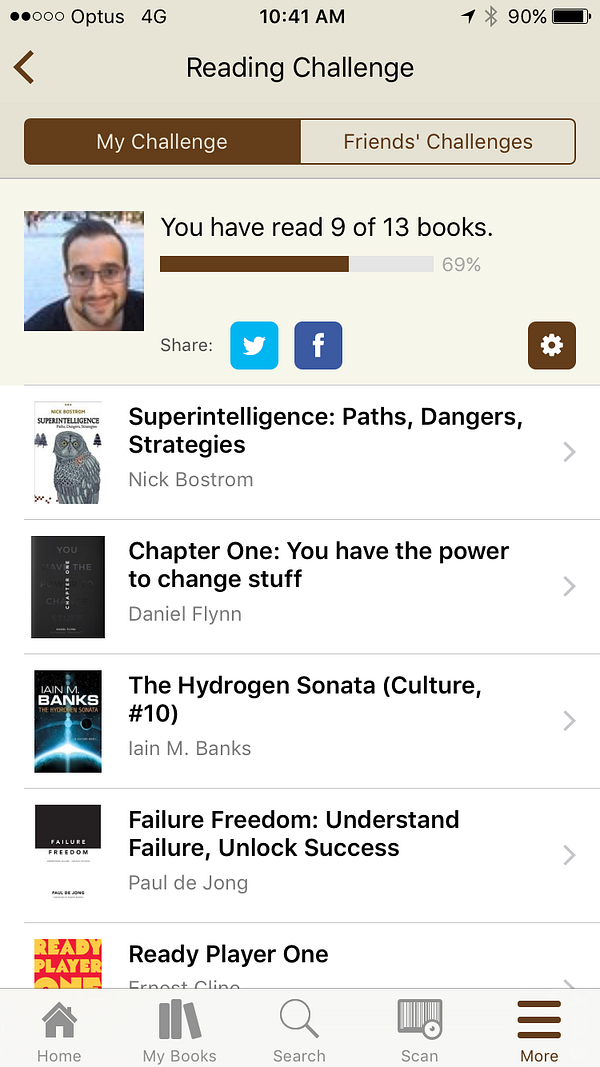The width and height of the screenshot is (600, 1067).
Task: Select the My Challenge tab
Action: pos(162,142)
